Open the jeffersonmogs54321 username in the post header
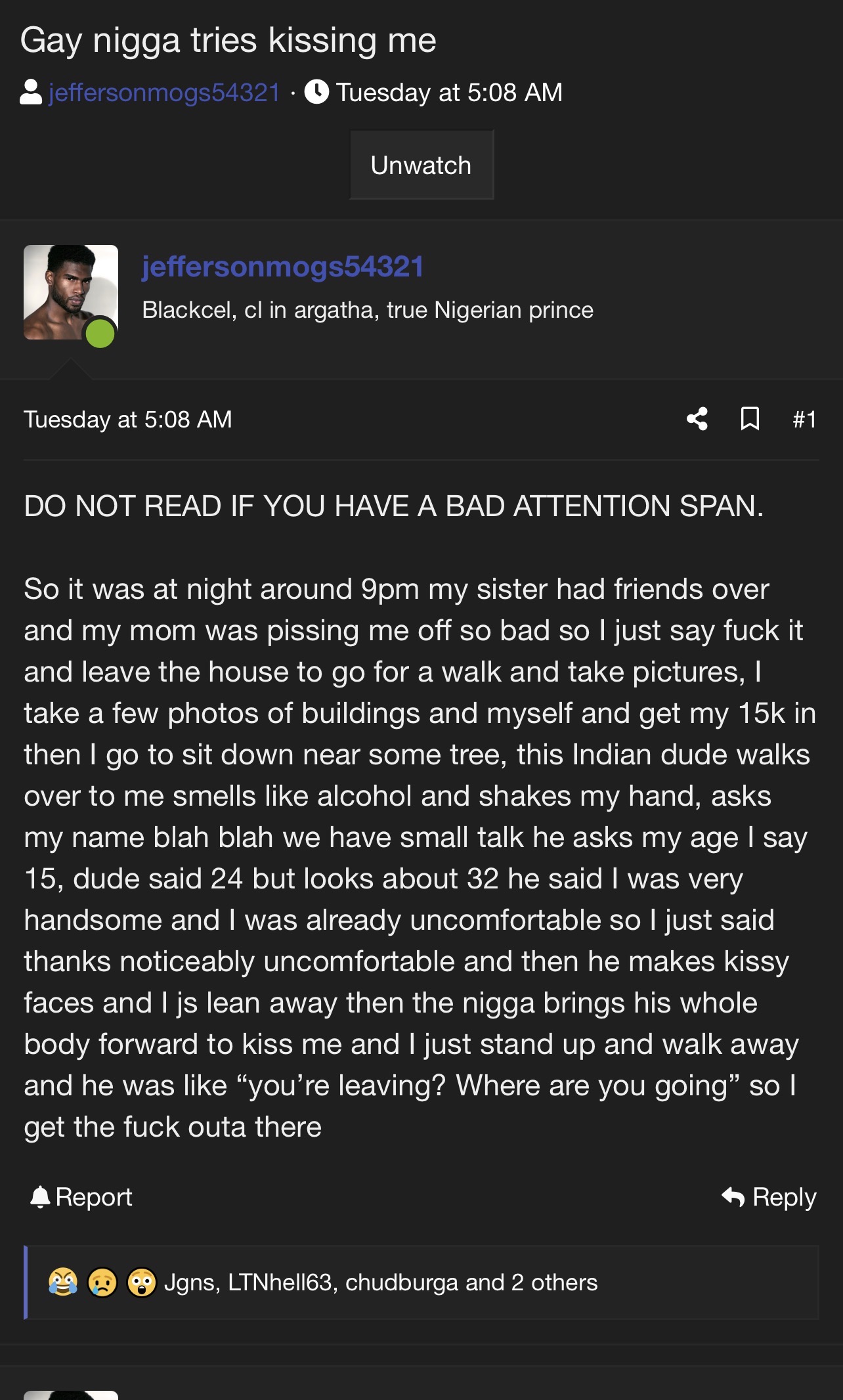Screen dimensions: 843x1400 pyautogui.click(x=282, y=267)
